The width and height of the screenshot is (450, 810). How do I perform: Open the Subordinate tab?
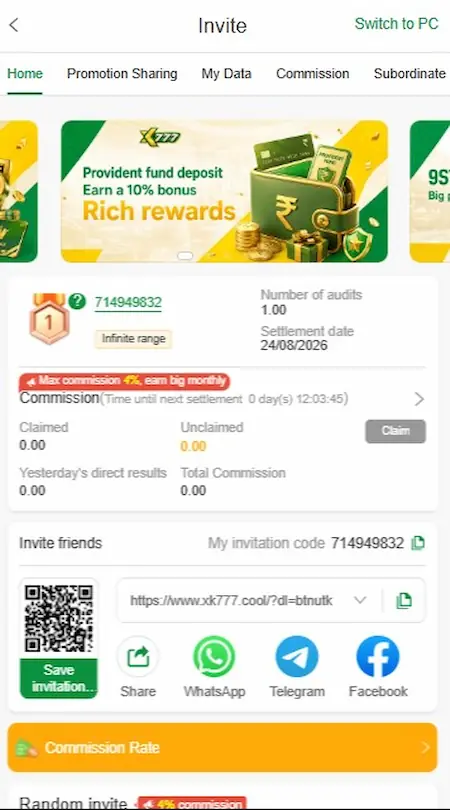click(x=410, y=73)
